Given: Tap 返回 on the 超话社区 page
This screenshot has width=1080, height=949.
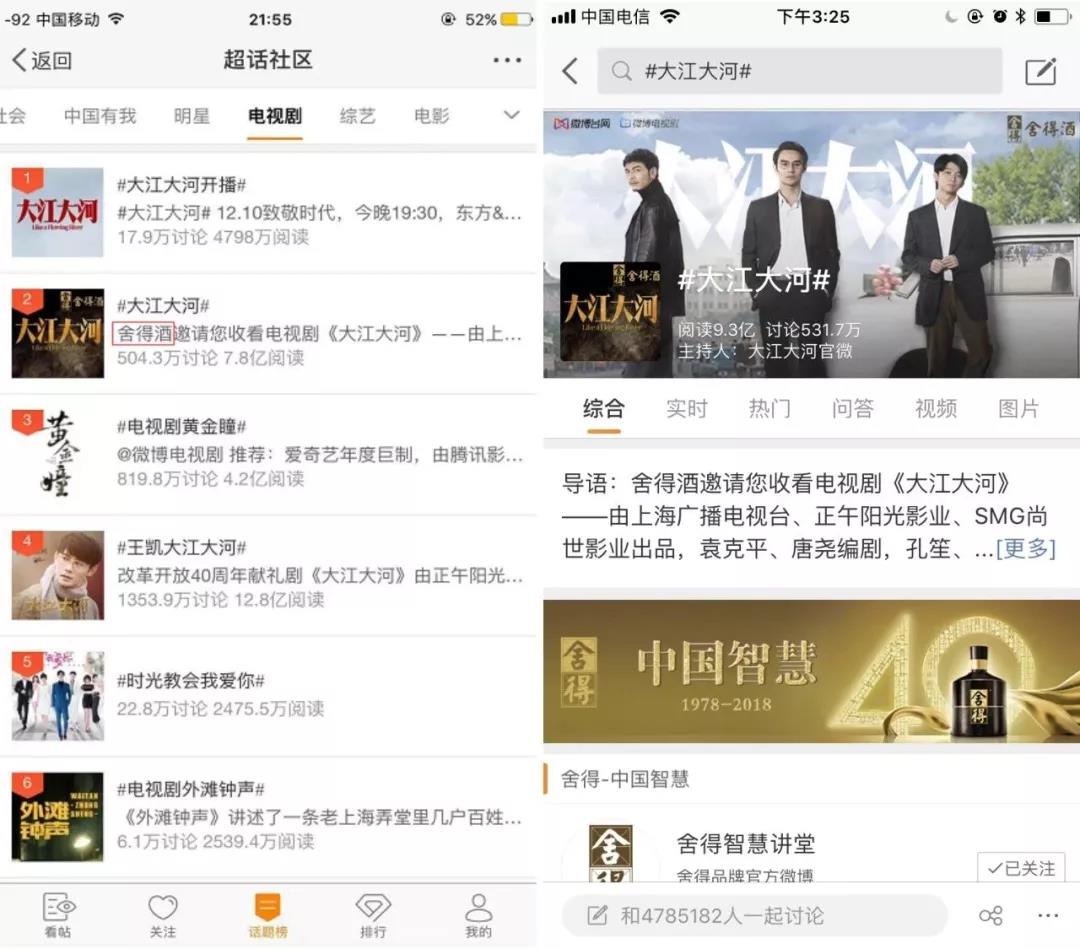Looking at the screenshot, I should (42, 60).
